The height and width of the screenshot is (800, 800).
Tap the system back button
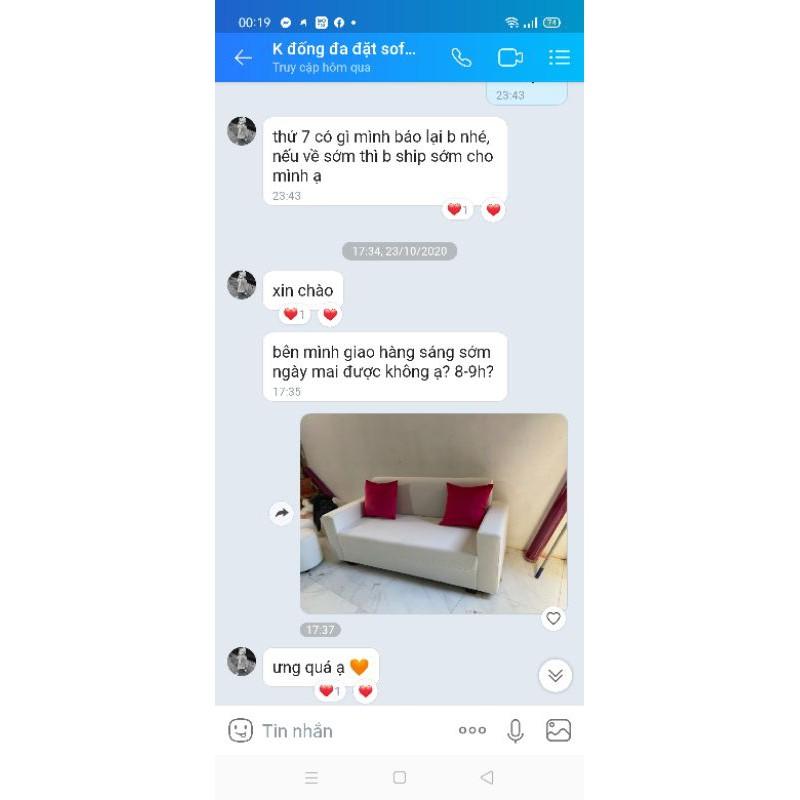487,777
